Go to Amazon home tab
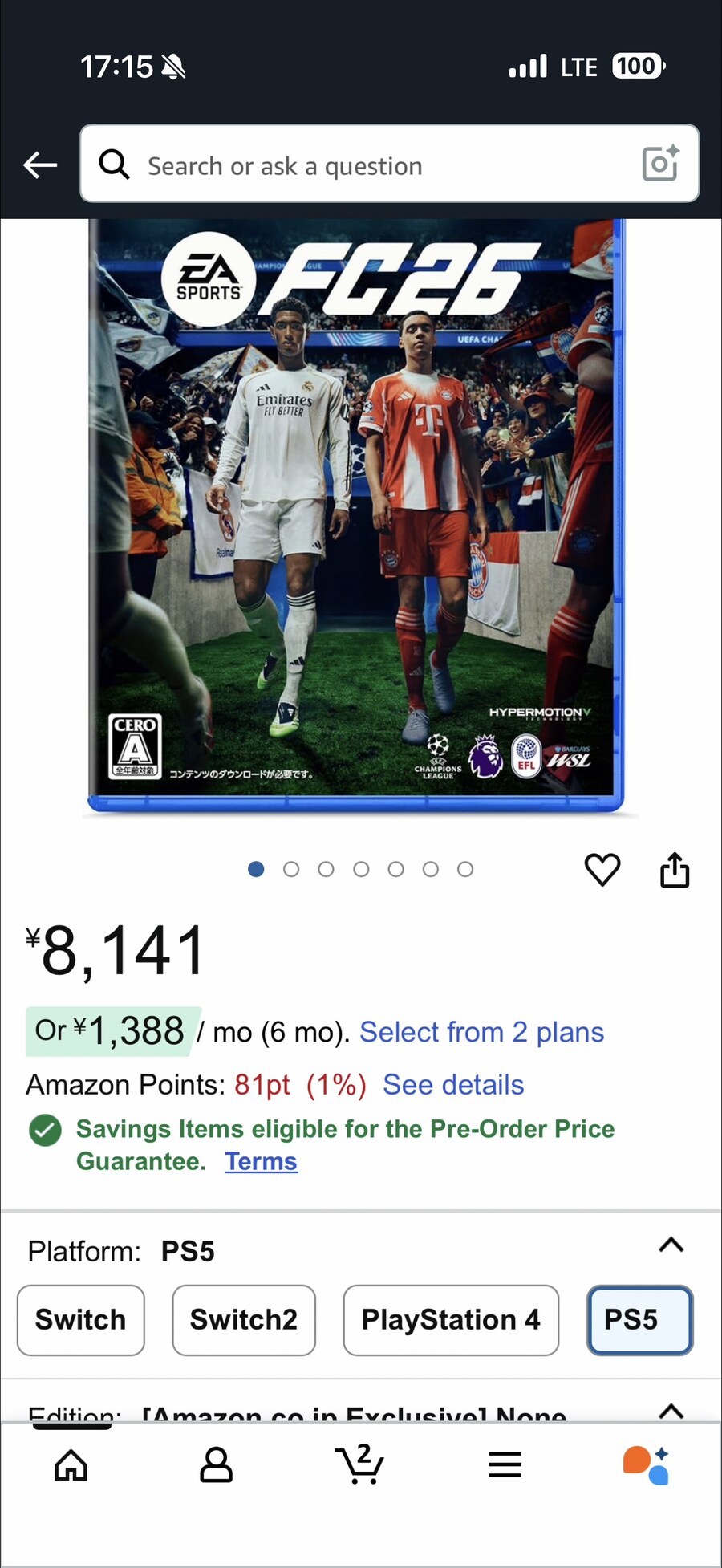Viewport: 722px width, 1568px height. [x=71, y=1465]
